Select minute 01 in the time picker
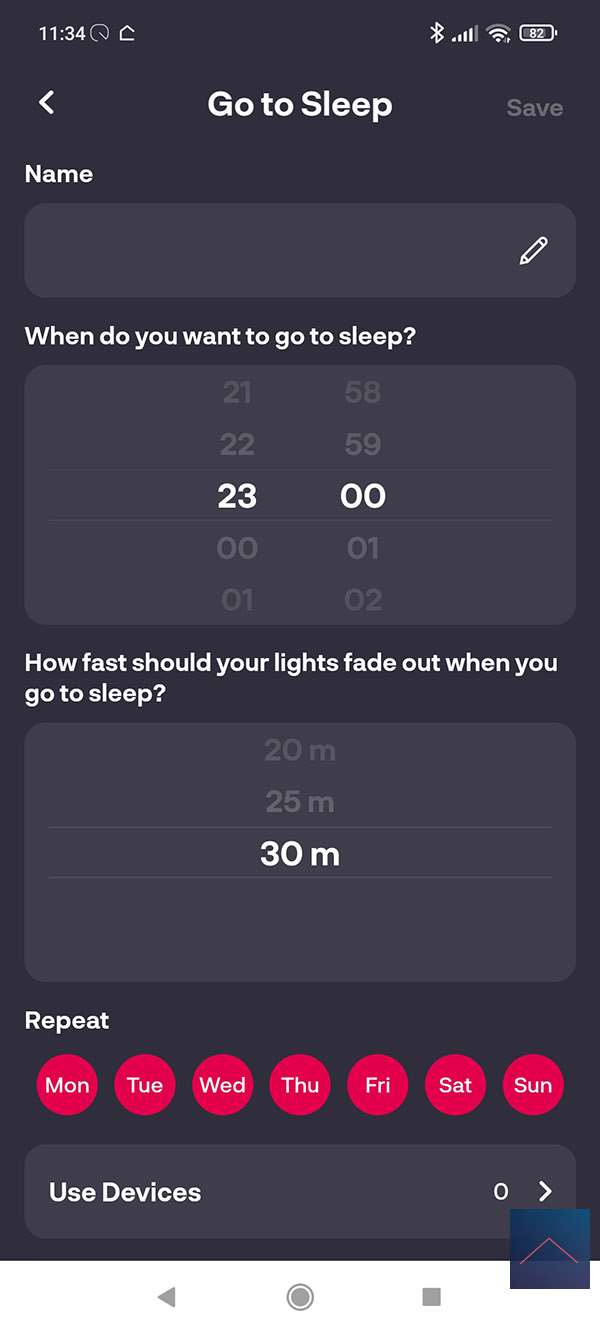Viewport: 600px width, 1333px height. [362, 548]
